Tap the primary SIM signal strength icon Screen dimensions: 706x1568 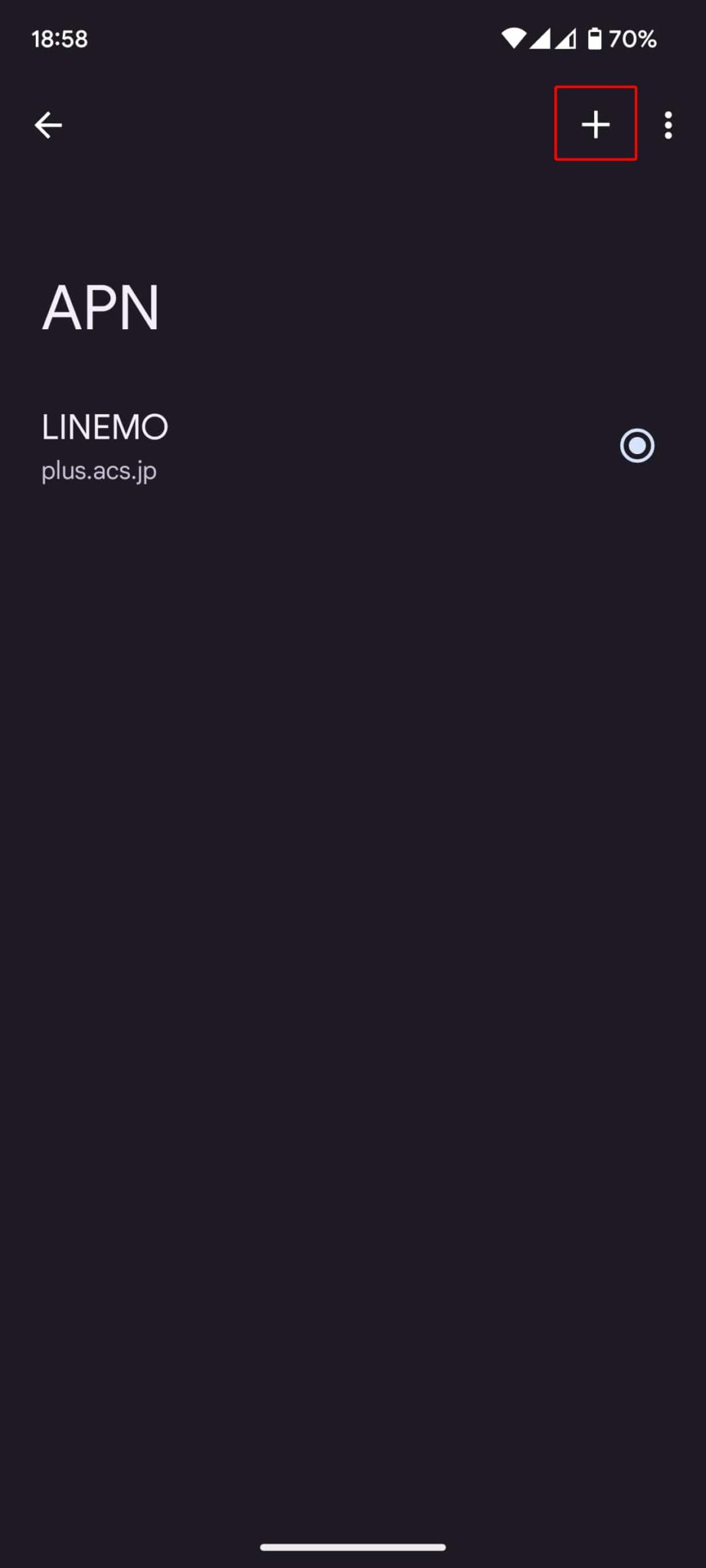[x=541, y=40]
